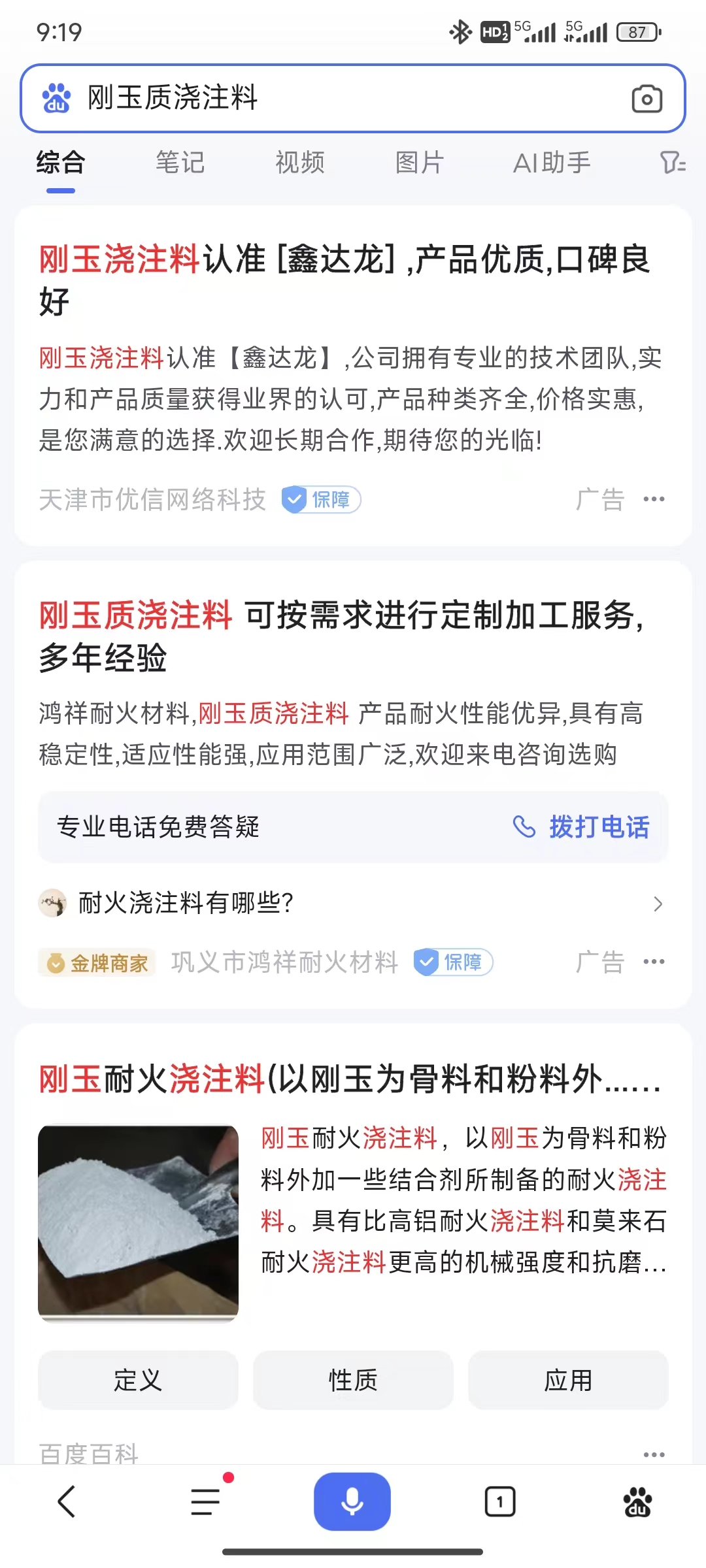Viewport: 706px width, 1568px height.
Task: Select the 性质 chip
Action: coord(353,1380)
